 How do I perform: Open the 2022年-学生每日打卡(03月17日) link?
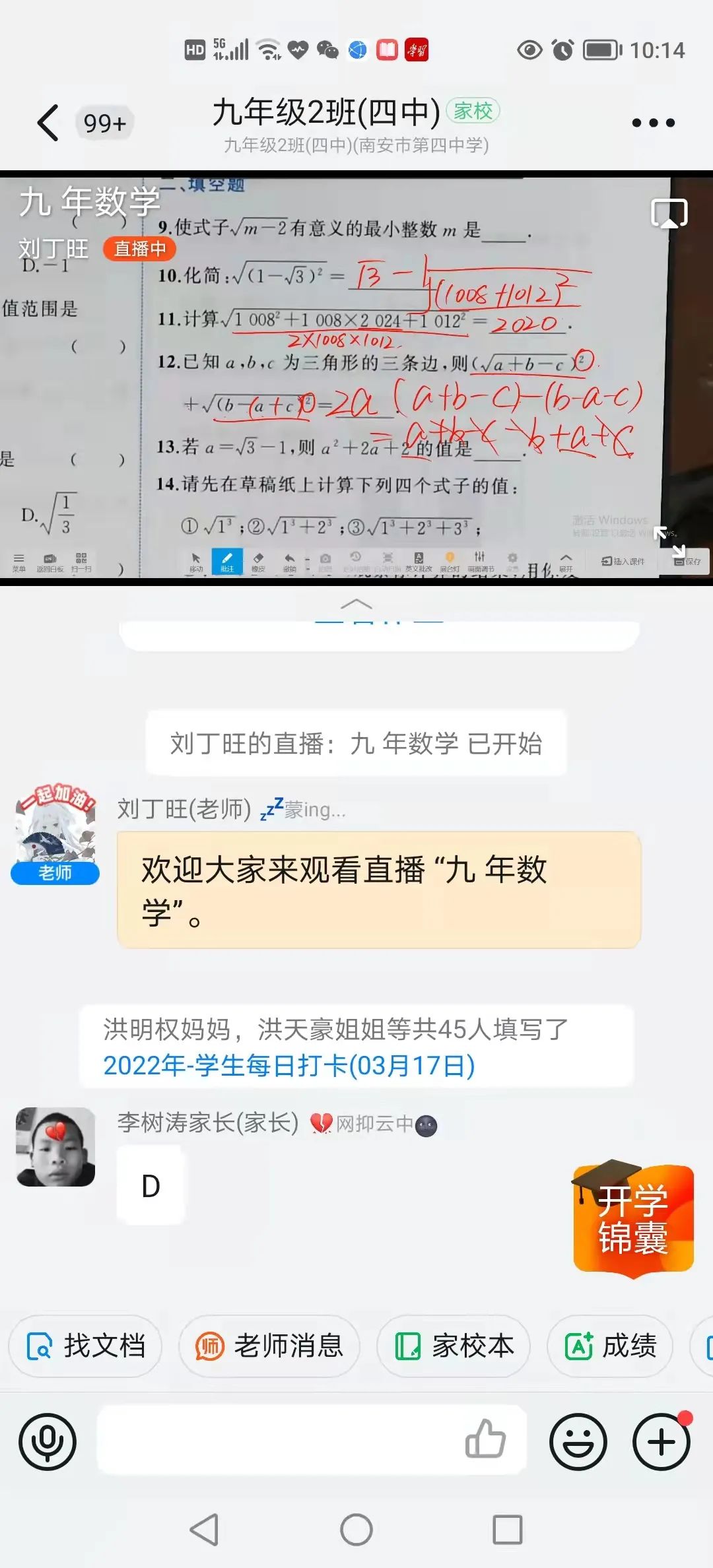(289, 1065)
